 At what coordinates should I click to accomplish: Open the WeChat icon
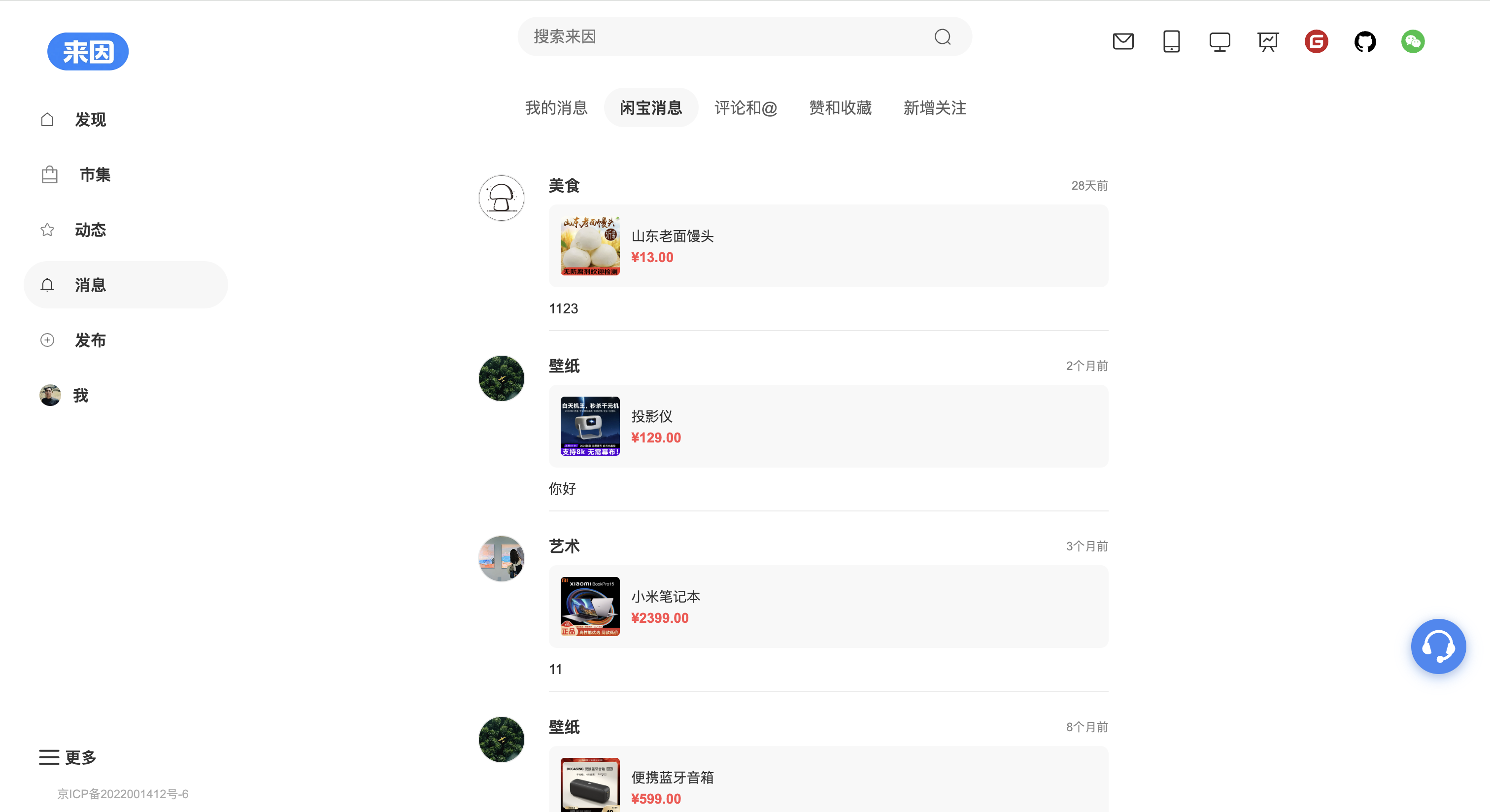(x=1413, y=42)
